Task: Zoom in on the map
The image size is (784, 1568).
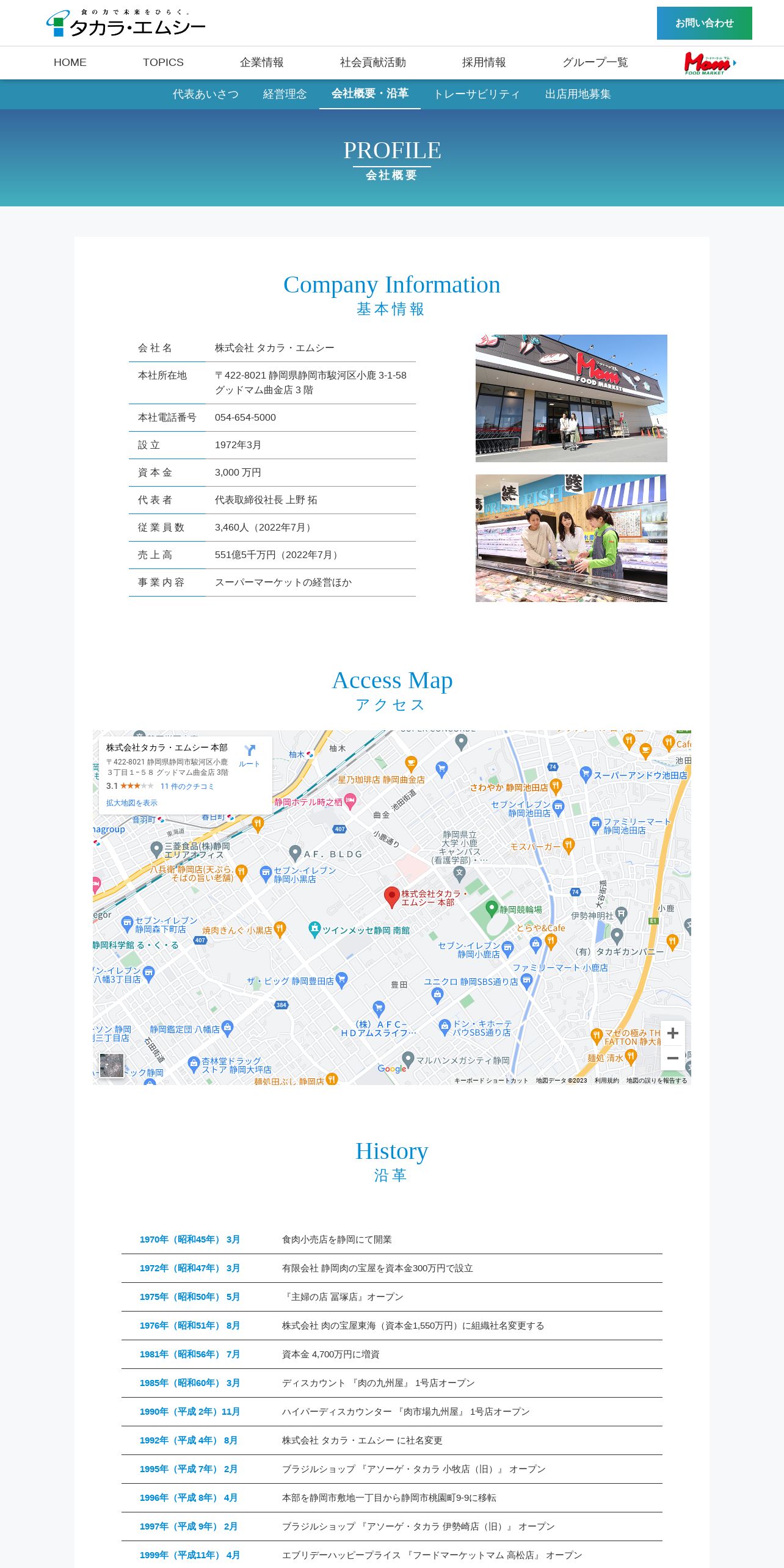Action: point(672,1033)
